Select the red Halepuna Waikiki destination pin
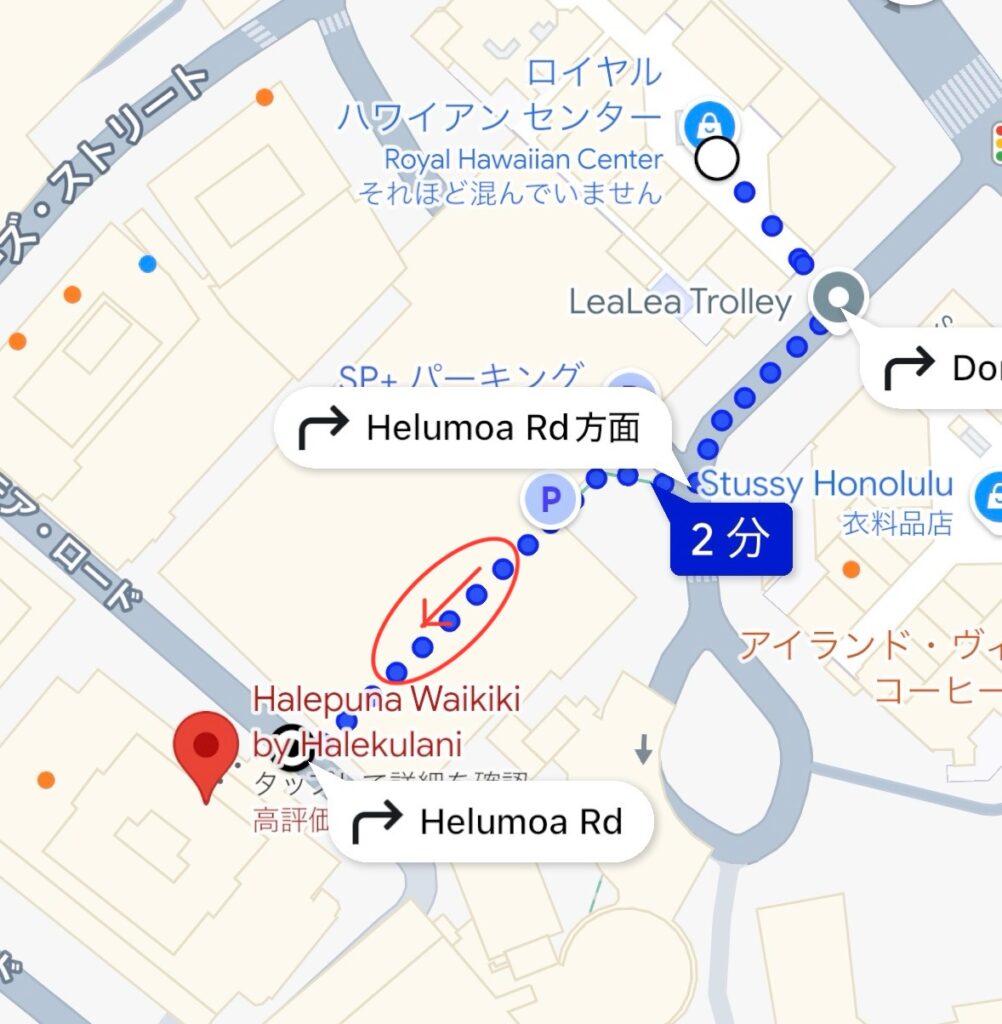This screenshot has width=1002, height=1024. 206,751
